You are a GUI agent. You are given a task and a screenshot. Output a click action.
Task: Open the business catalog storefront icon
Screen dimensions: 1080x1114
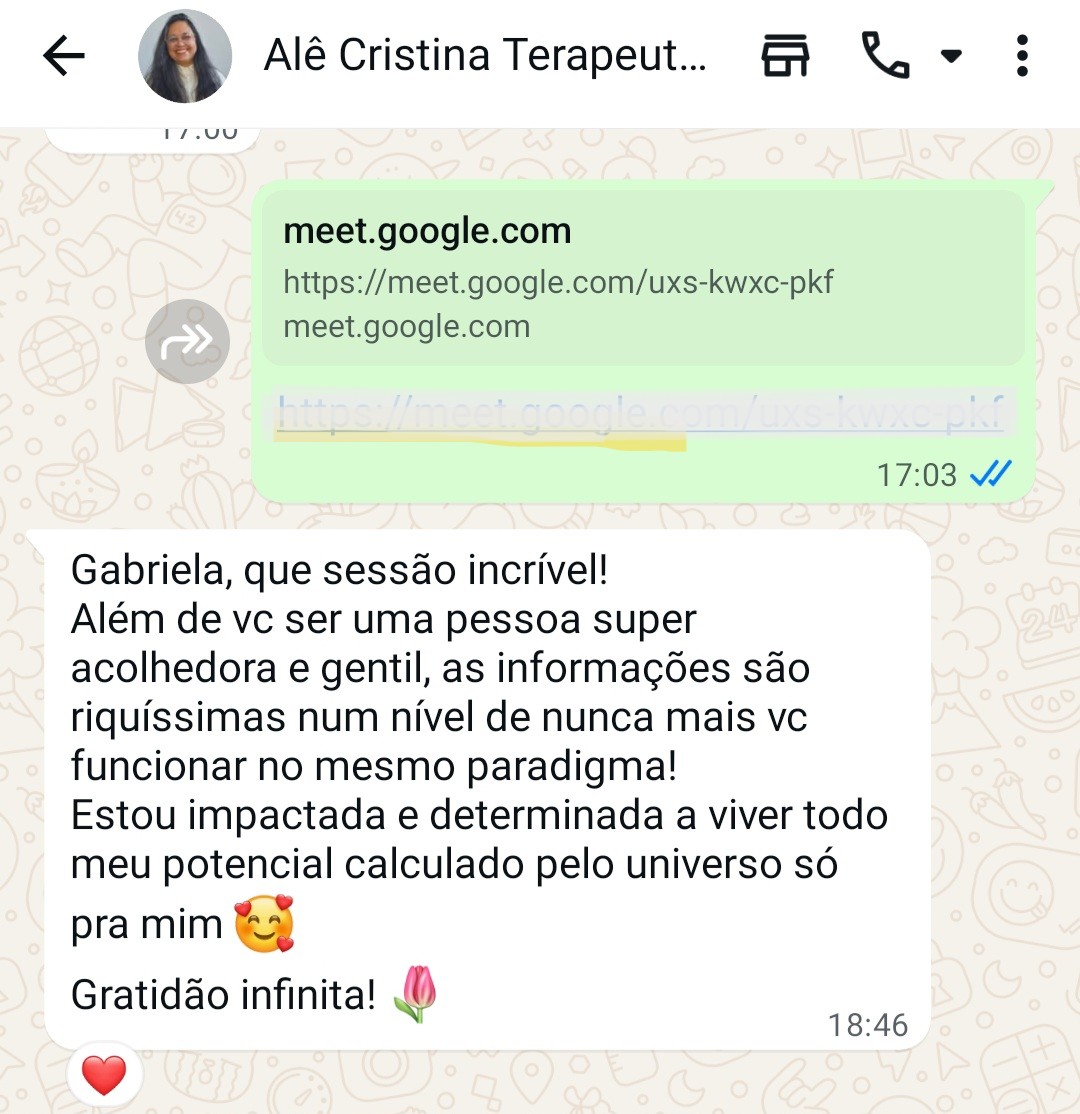click(786, 57)
